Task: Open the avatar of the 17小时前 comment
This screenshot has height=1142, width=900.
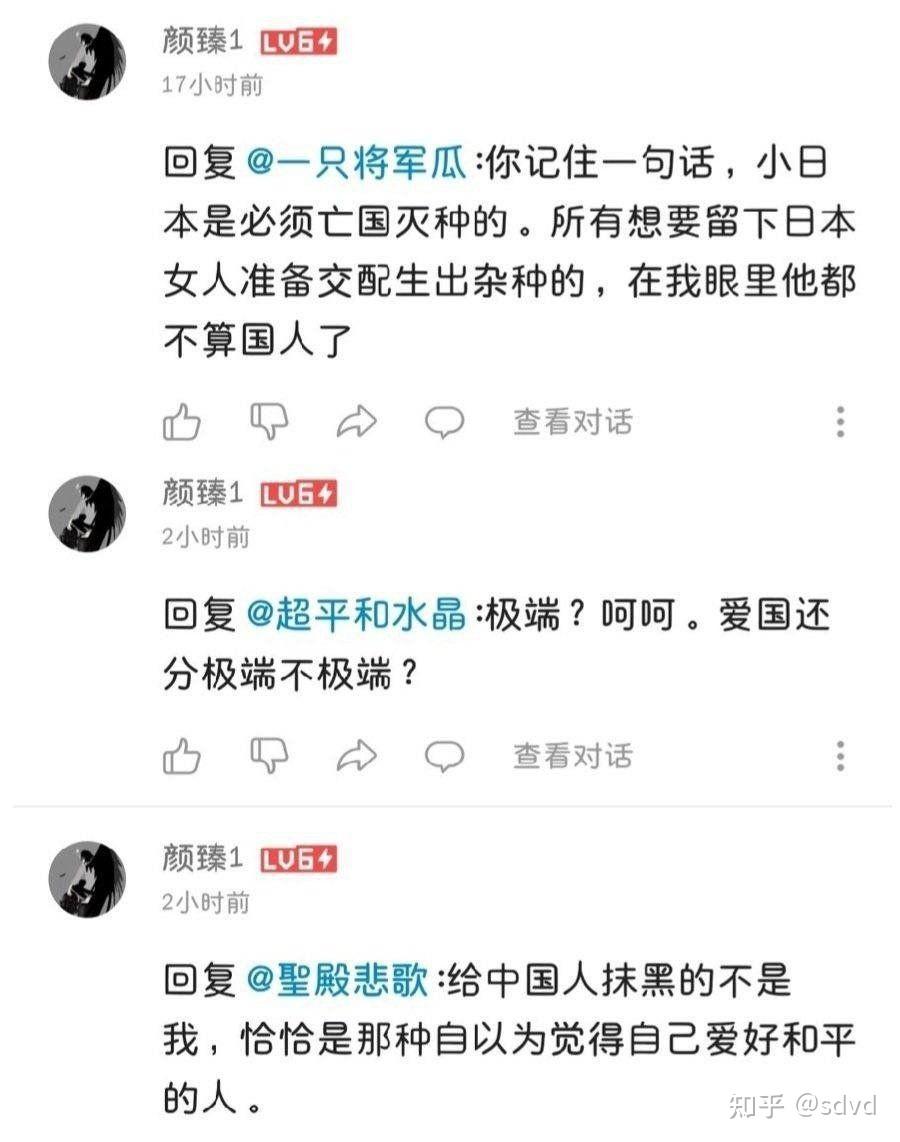Action: (x=87, y=62)
